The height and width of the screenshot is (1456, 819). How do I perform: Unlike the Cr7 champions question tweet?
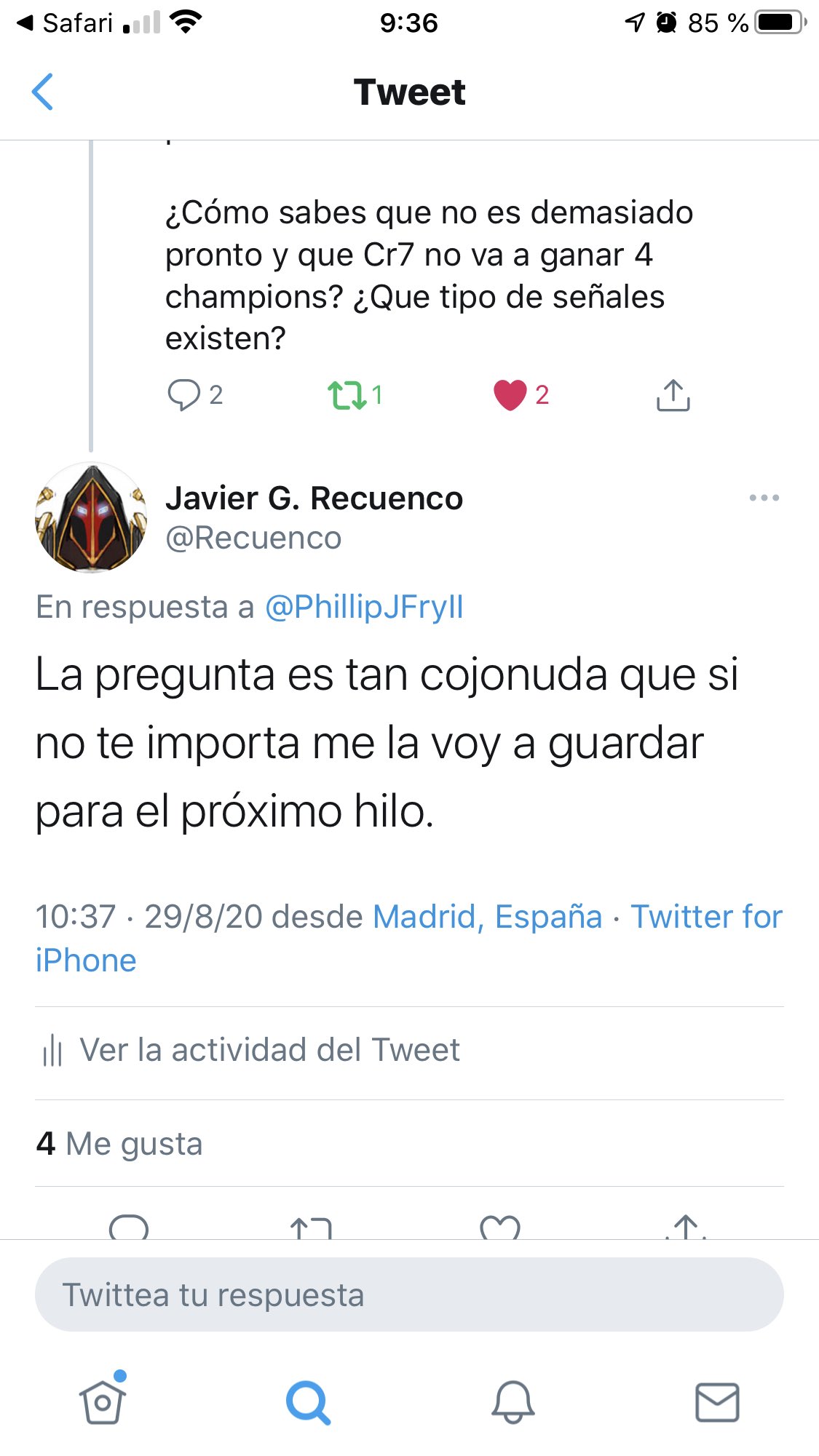[x=510, y=395]
